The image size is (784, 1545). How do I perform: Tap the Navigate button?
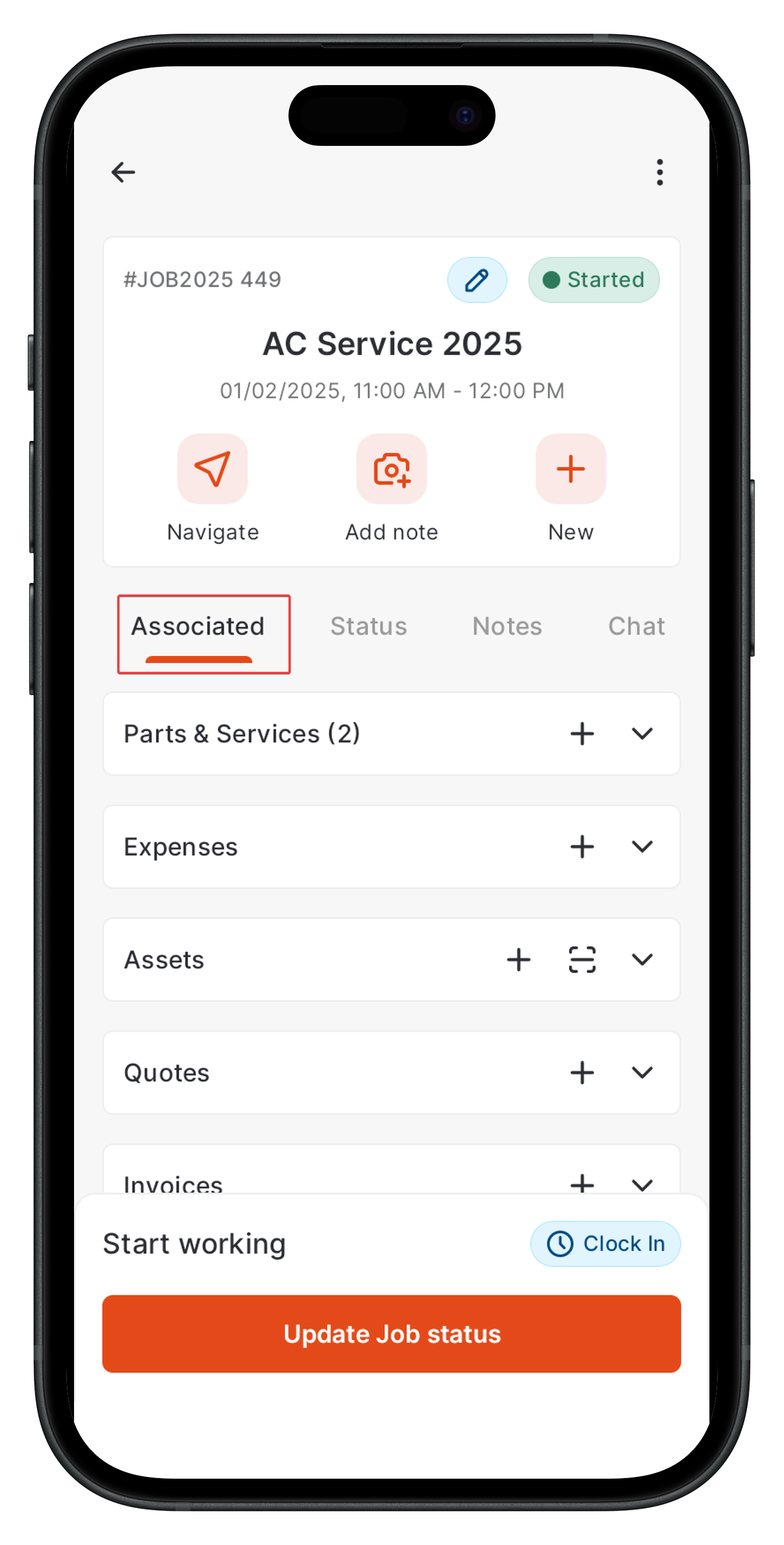pos(212,469)
